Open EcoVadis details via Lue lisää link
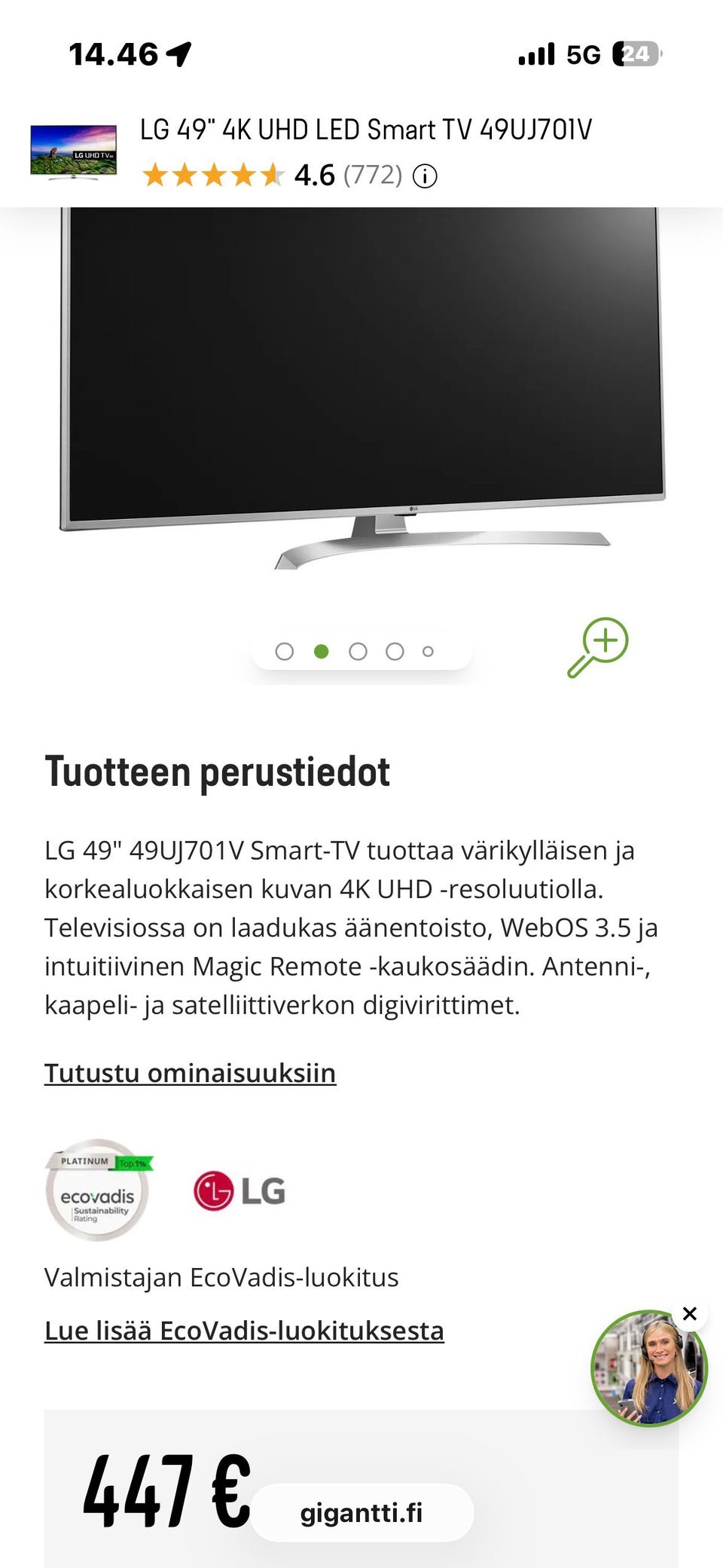This screenshot has height=1568, width=723. tap(246, 1331)
